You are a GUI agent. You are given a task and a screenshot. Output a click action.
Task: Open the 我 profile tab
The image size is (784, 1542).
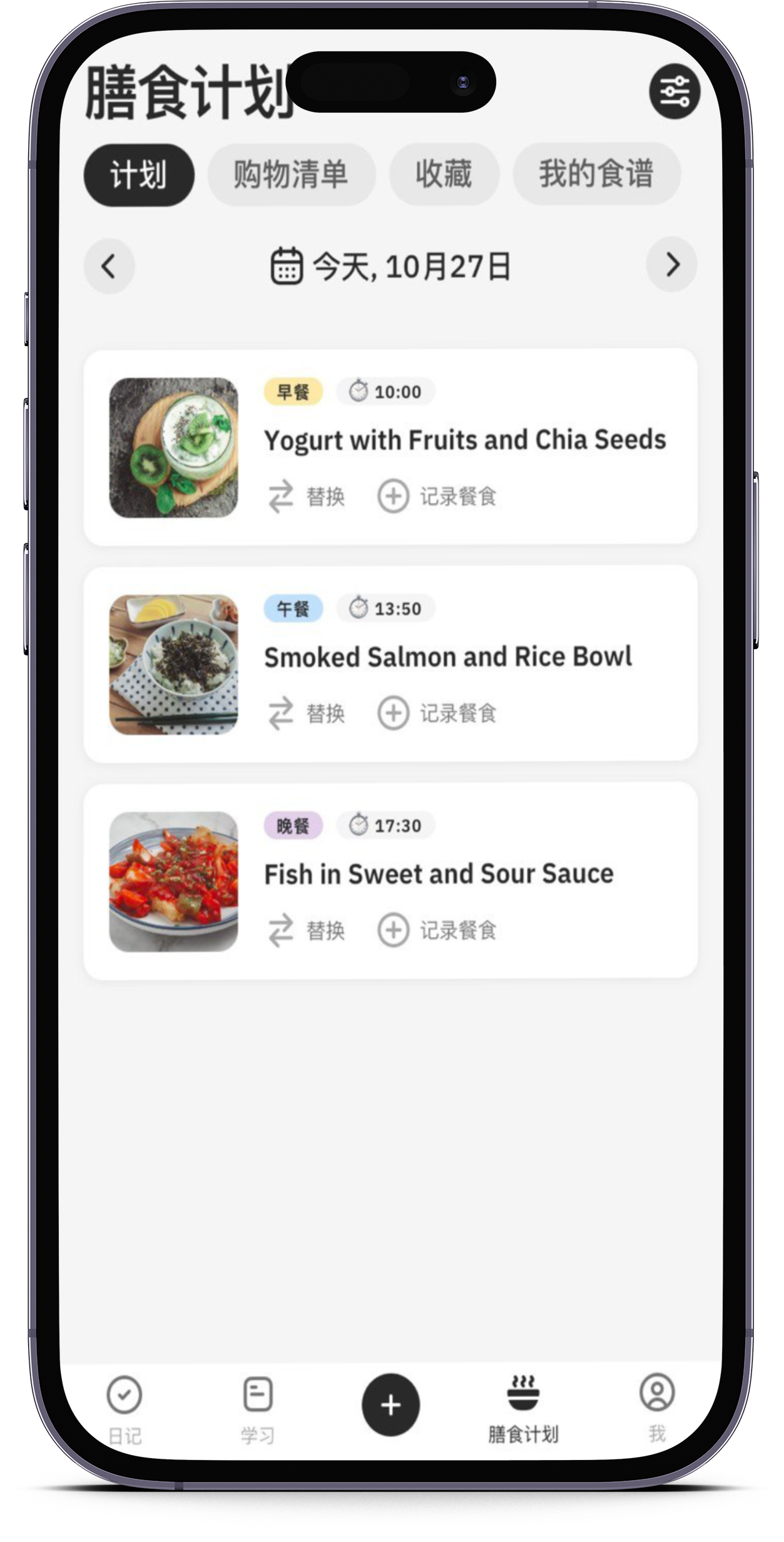pos(657,1407)
